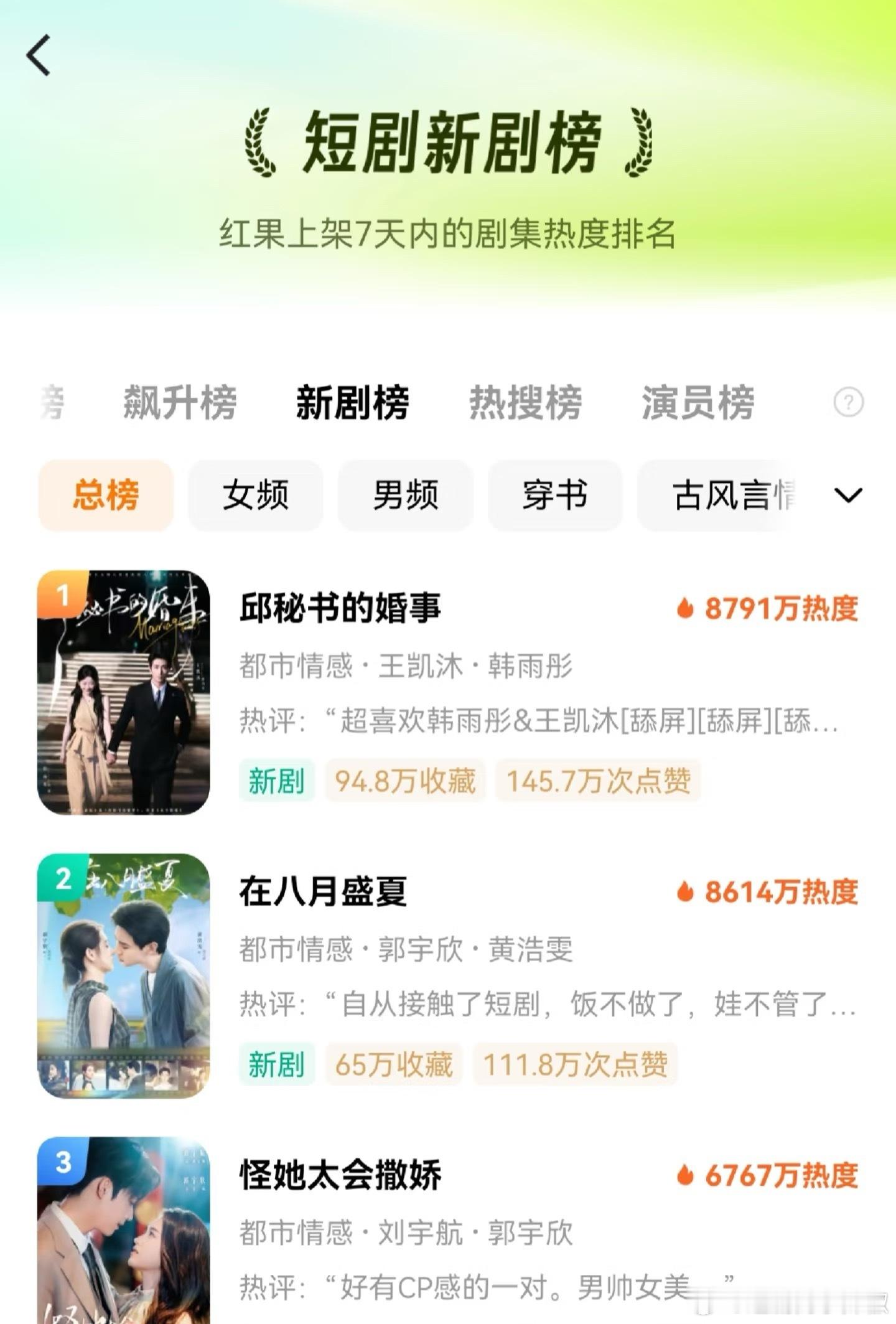Select the 总榜 filter chip
Viewport: 896px width, 1324px height.
click(x=106, y=495)
